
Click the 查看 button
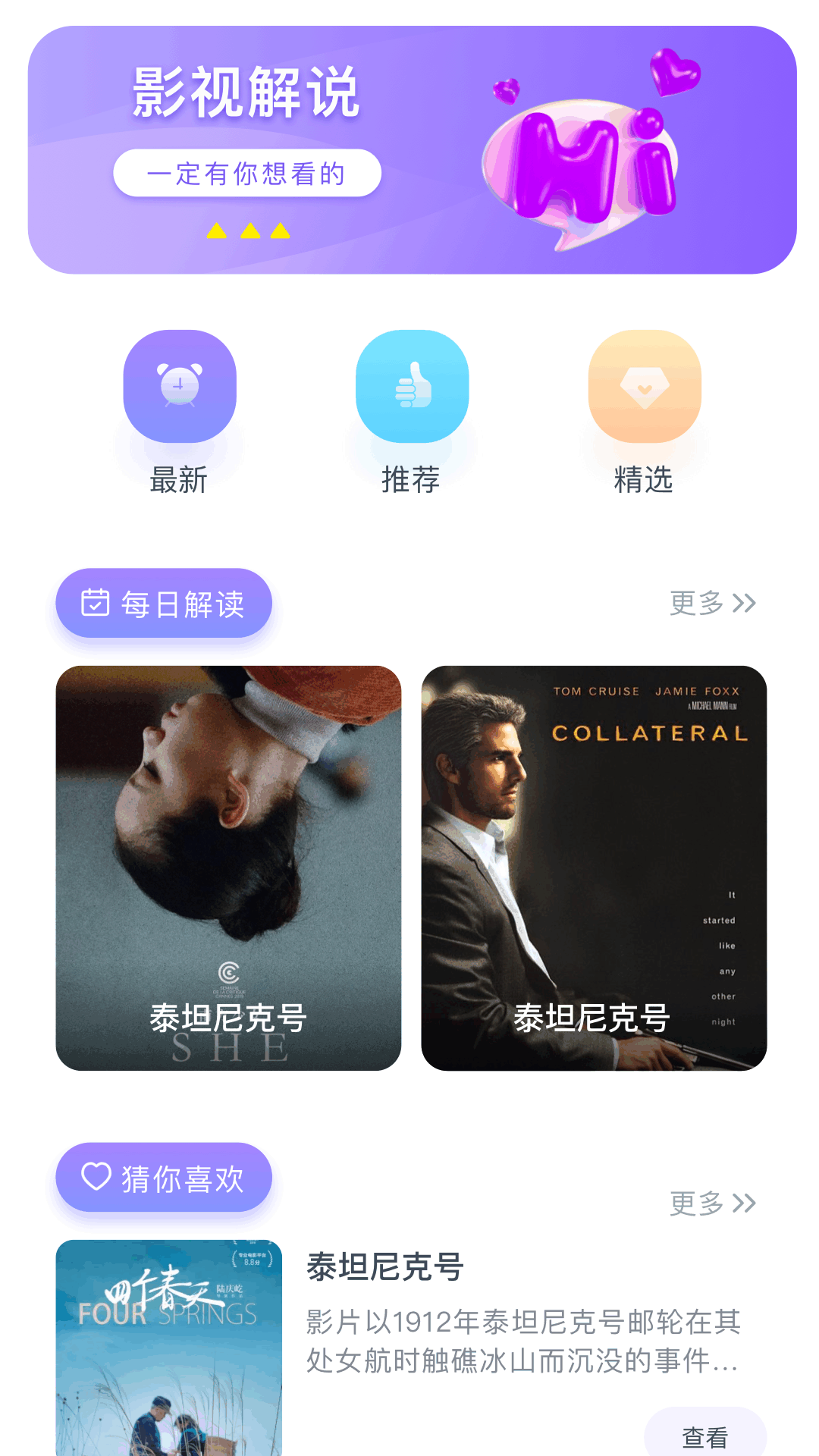tap(706, 1432)
